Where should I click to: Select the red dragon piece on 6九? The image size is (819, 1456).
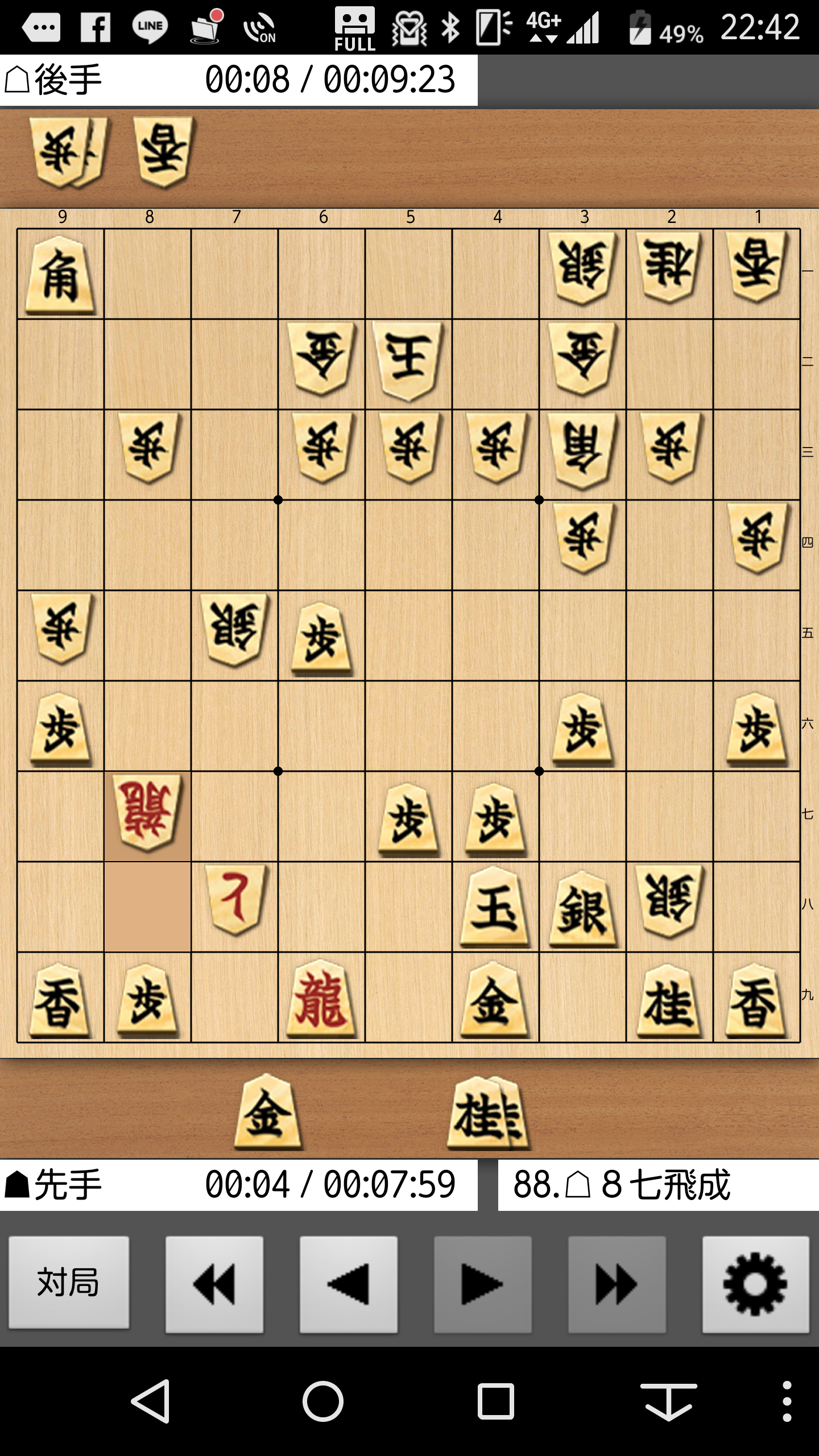click(x=321, y=999)
